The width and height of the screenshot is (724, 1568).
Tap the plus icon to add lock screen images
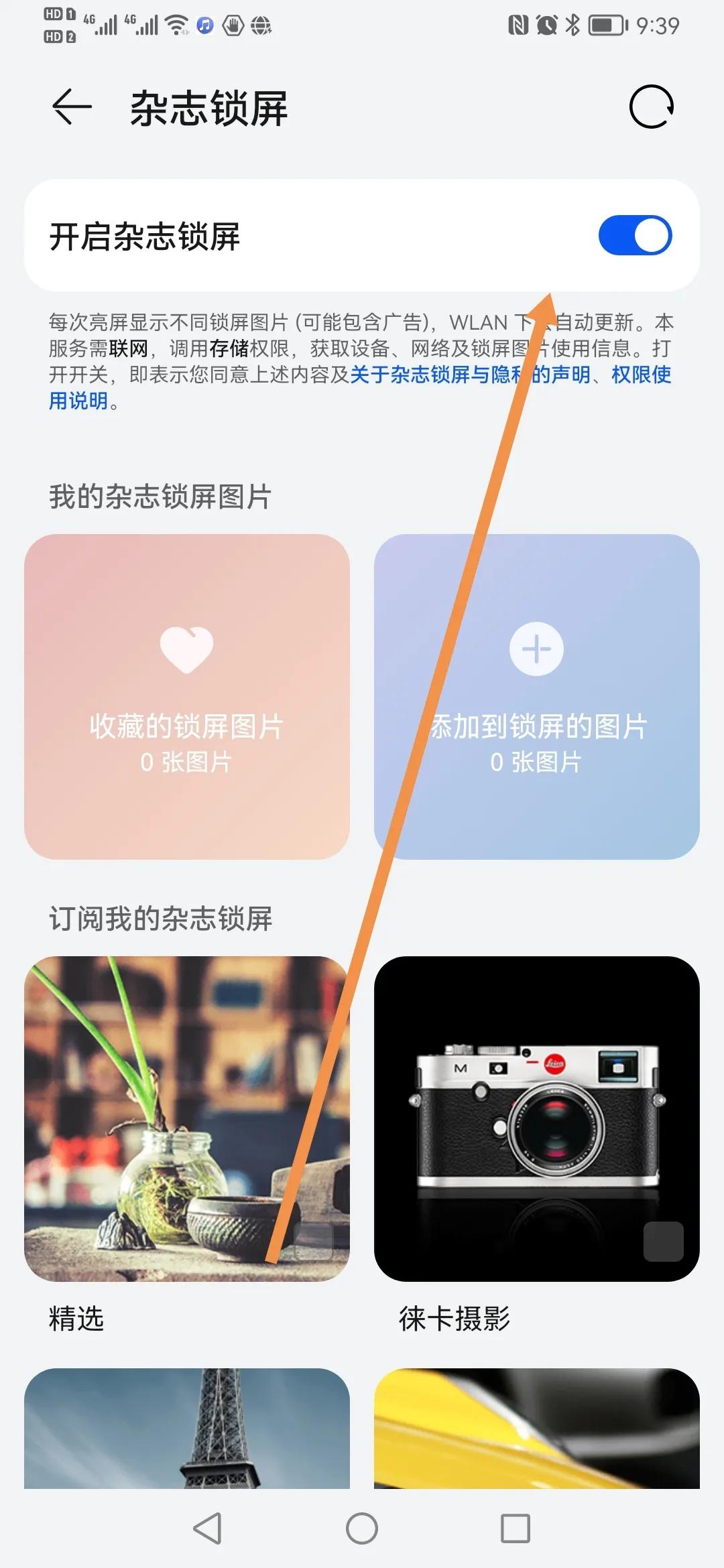pyautogui.click(x=536, y=649)
